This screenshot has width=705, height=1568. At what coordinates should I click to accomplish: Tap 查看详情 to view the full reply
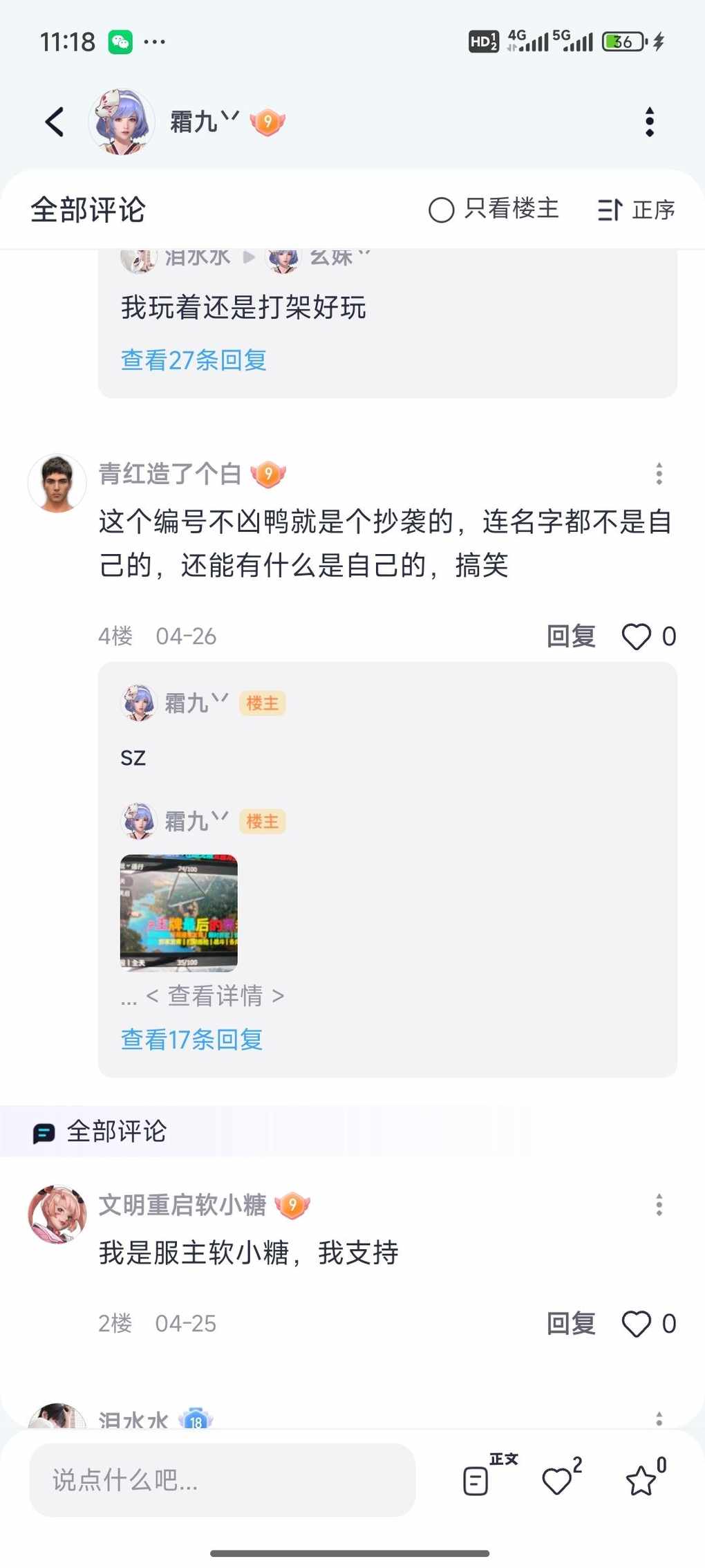[215, 996]
